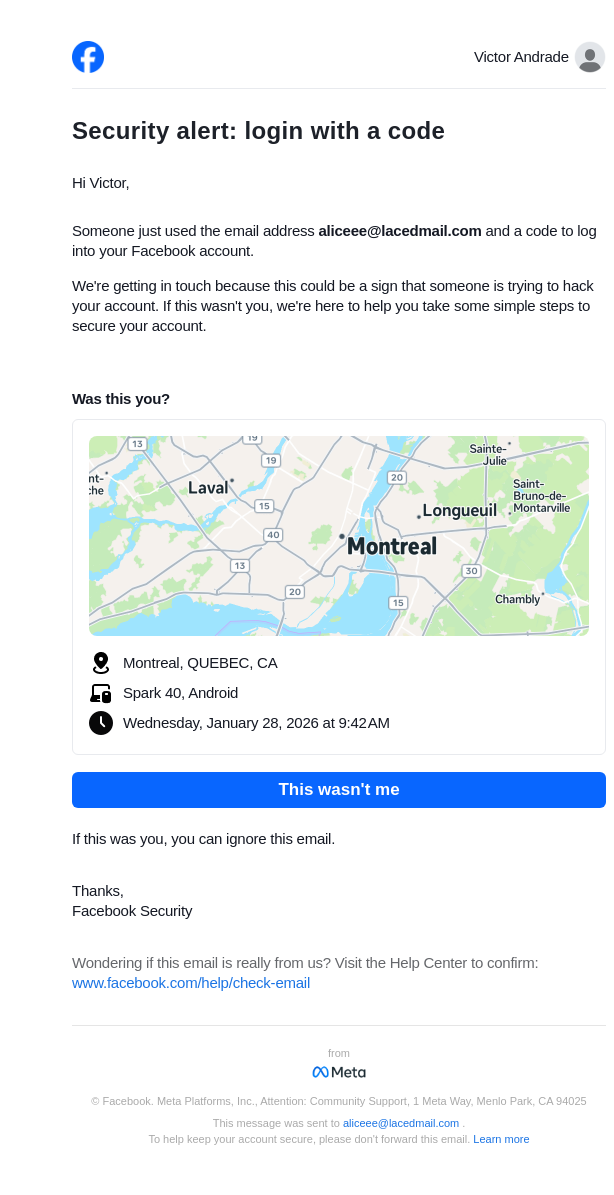Open the facebook.com/help/check-email link
This screenshot has width=614, height=1195.
pos(191,983)
